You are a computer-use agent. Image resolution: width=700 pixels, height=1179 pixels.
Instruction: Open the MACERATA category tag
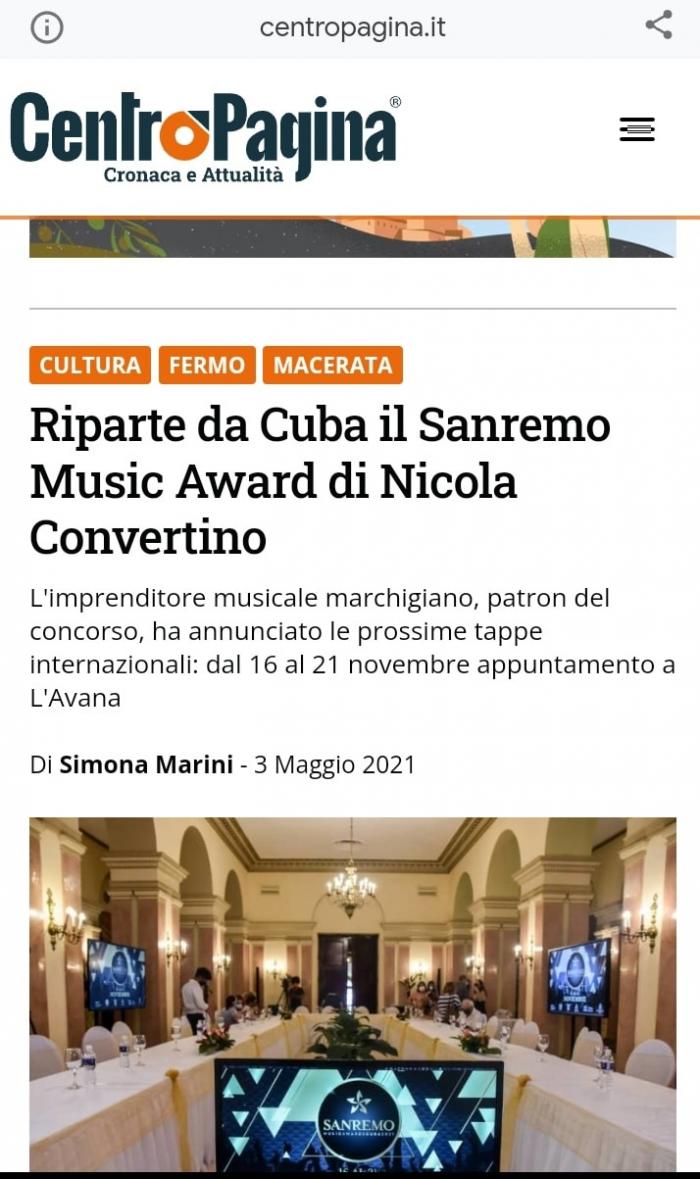click(333, 365)
